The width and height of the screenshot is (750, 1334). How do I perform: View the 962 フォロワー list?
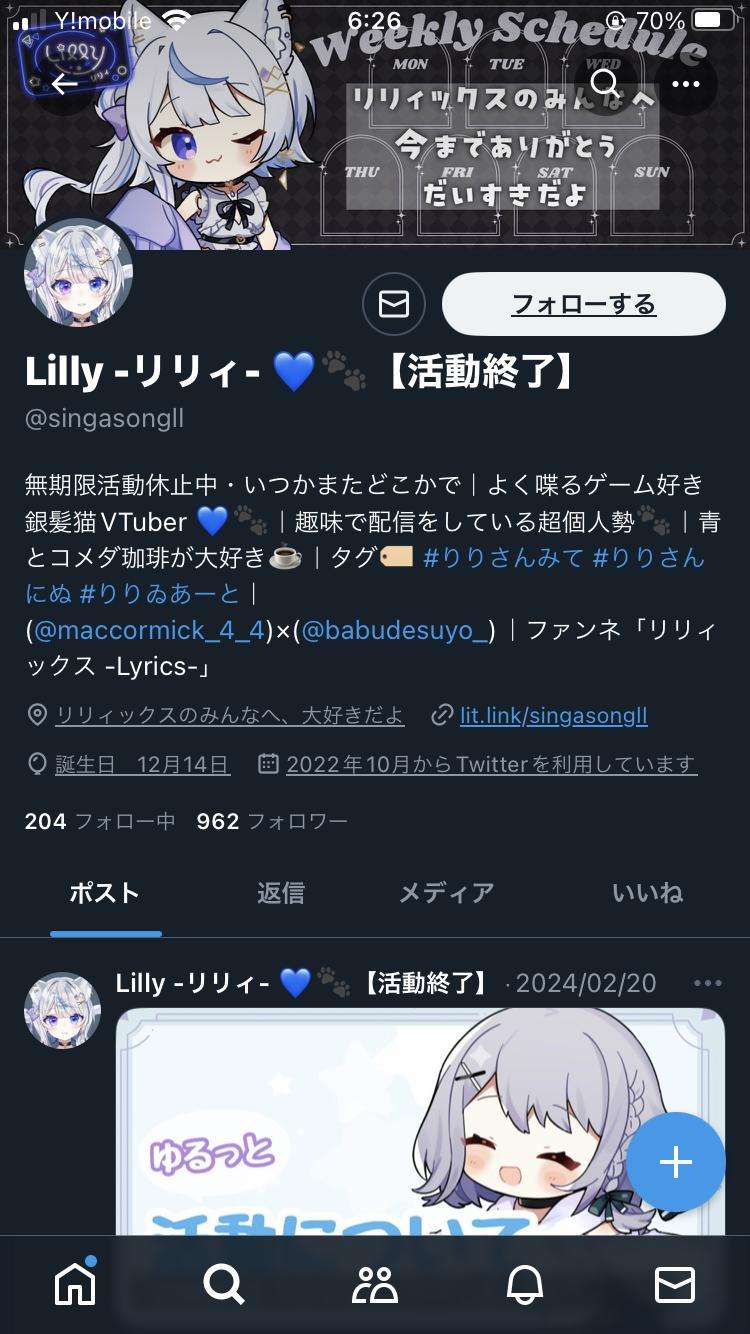272,821
